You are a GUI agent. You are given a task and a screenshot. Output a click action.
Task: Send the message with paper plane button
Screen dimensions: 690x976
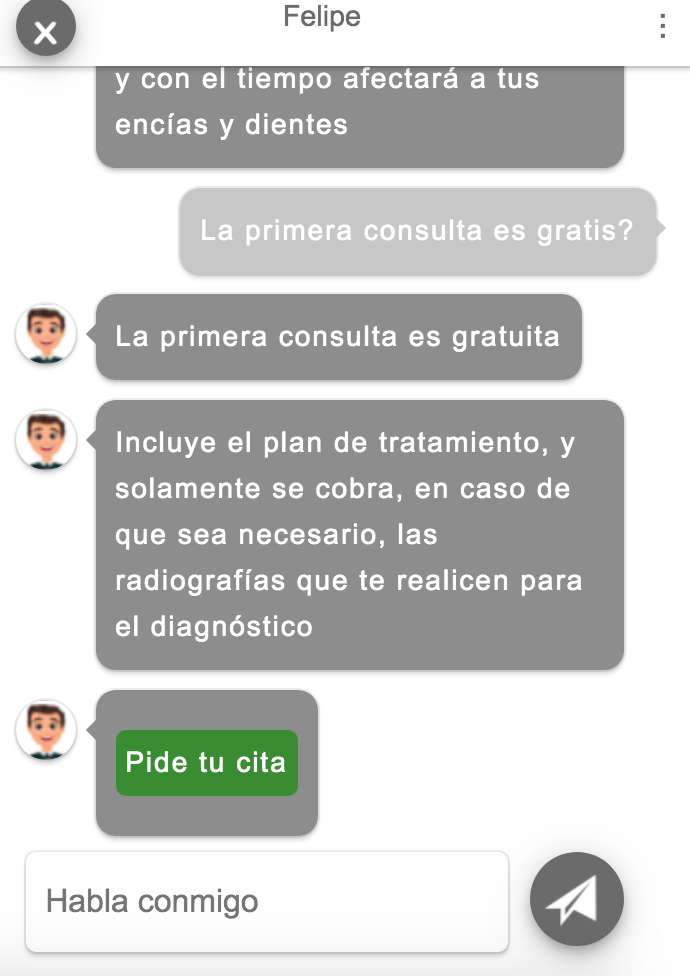577,900
